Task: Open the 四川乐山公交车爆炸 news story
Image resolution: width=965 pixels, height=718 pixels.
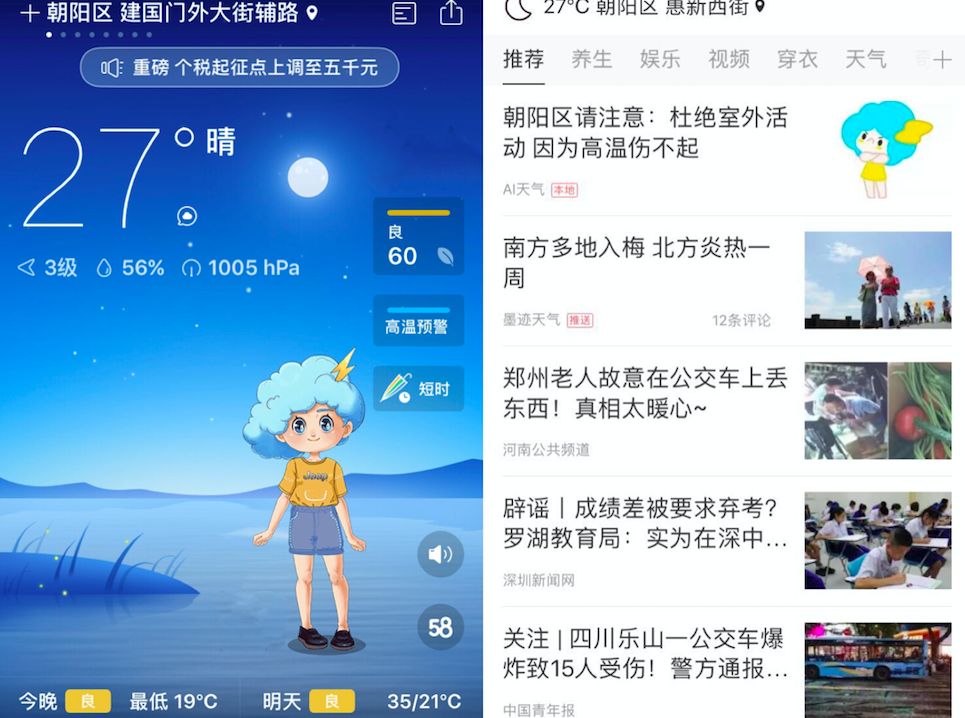Action: (645, 654)
